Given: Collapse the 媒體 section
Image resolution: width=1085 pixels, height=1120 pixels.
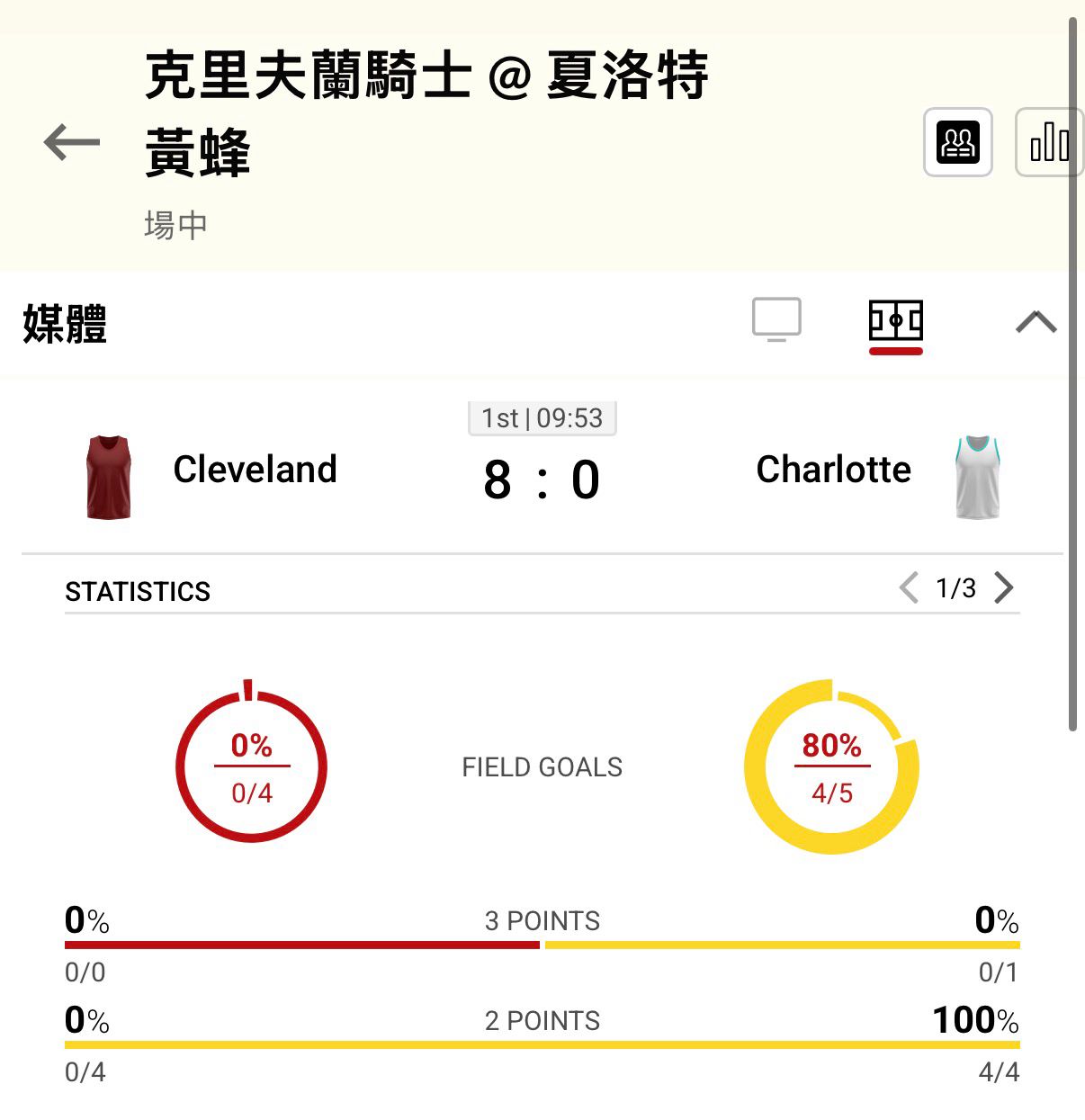Looking at the screenshot, I should click(1036, 322).
